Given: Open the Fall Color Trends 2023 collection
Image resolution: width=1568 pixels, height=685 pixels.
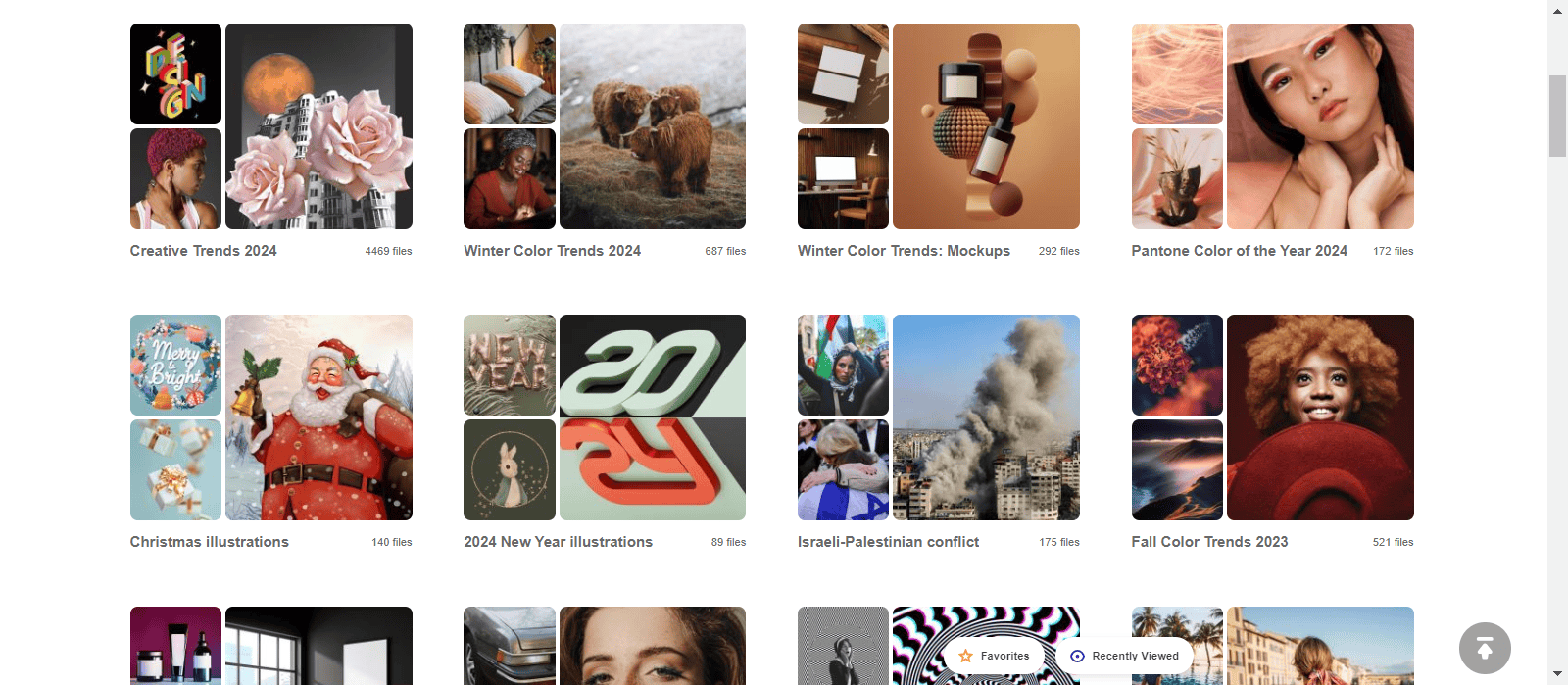Looking at the screenshot, I should point(1209,542).
